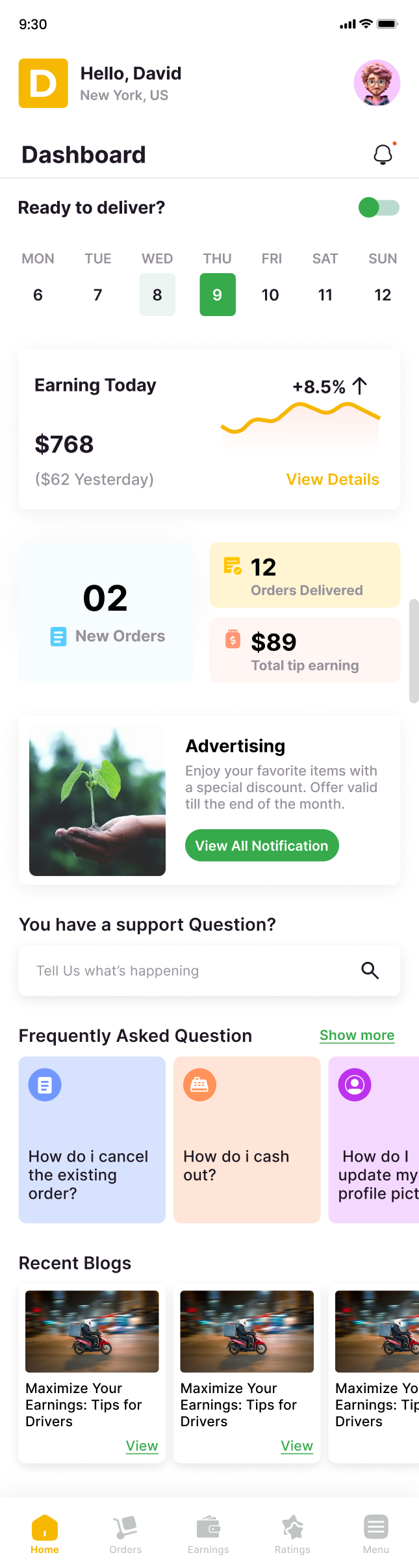Viewport: 419px width, 1568px height.
Task: Go to the Ratings tab
Action: coord(292,1535)
